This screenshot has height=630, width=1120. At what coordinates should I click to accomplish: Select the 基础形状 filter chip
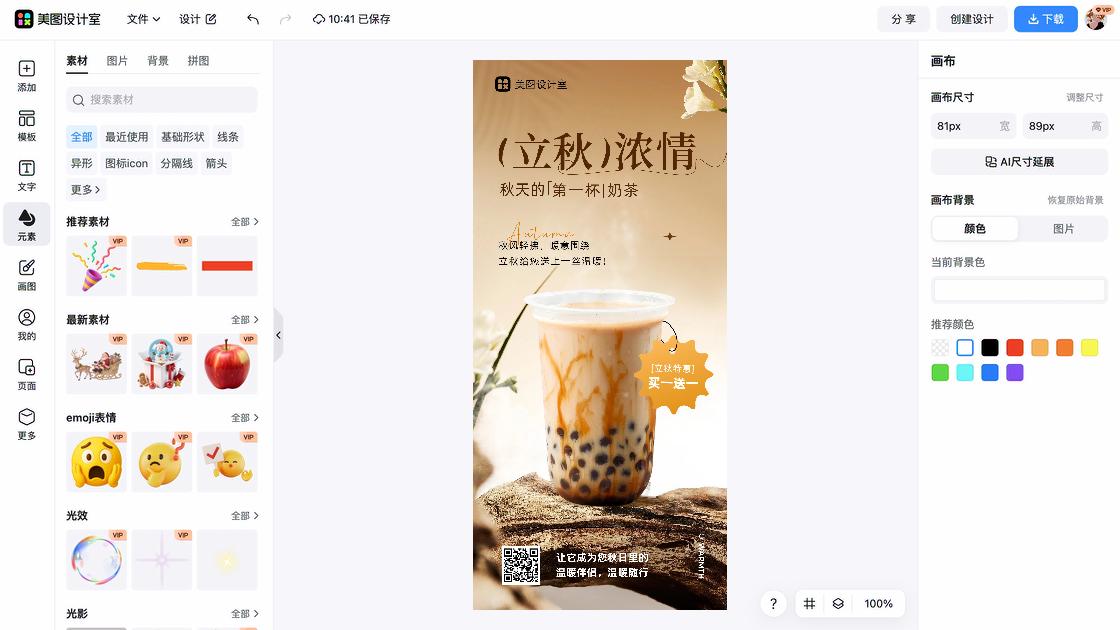click(x=182, y=137)
